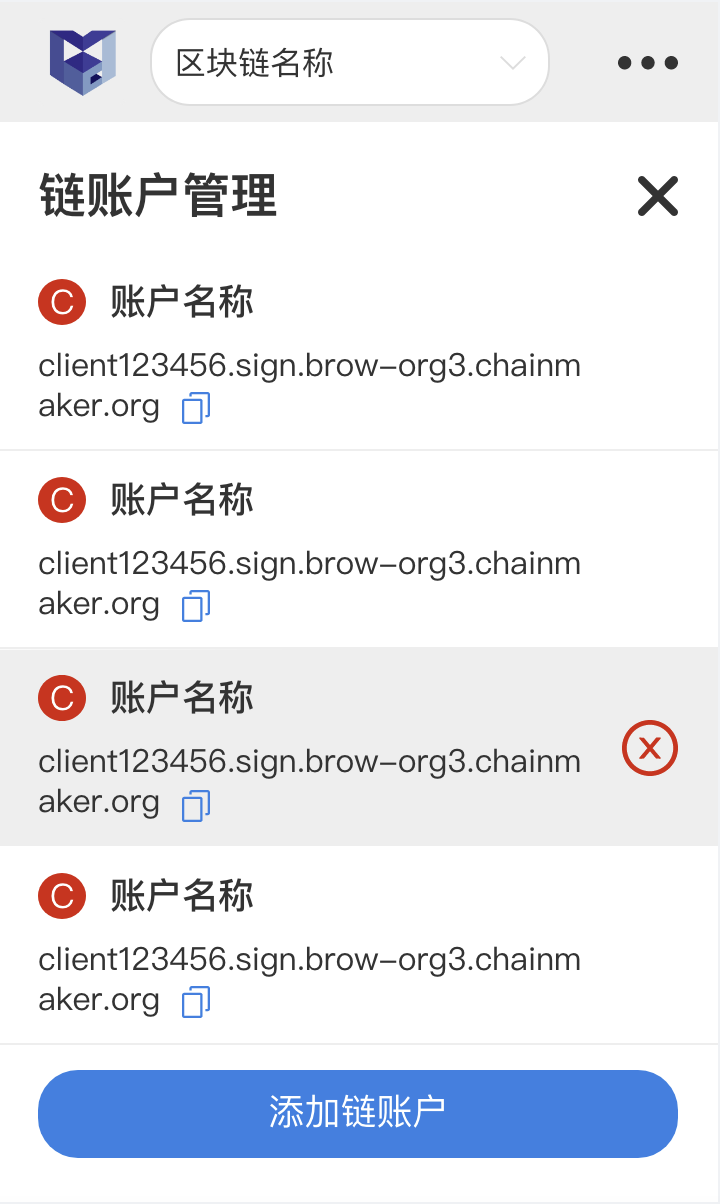Image resolution: width=720 pixels, height=1204 pixels.
Task: Open the 区块链名称 dropdown
Action: click(x=349, y=63)
